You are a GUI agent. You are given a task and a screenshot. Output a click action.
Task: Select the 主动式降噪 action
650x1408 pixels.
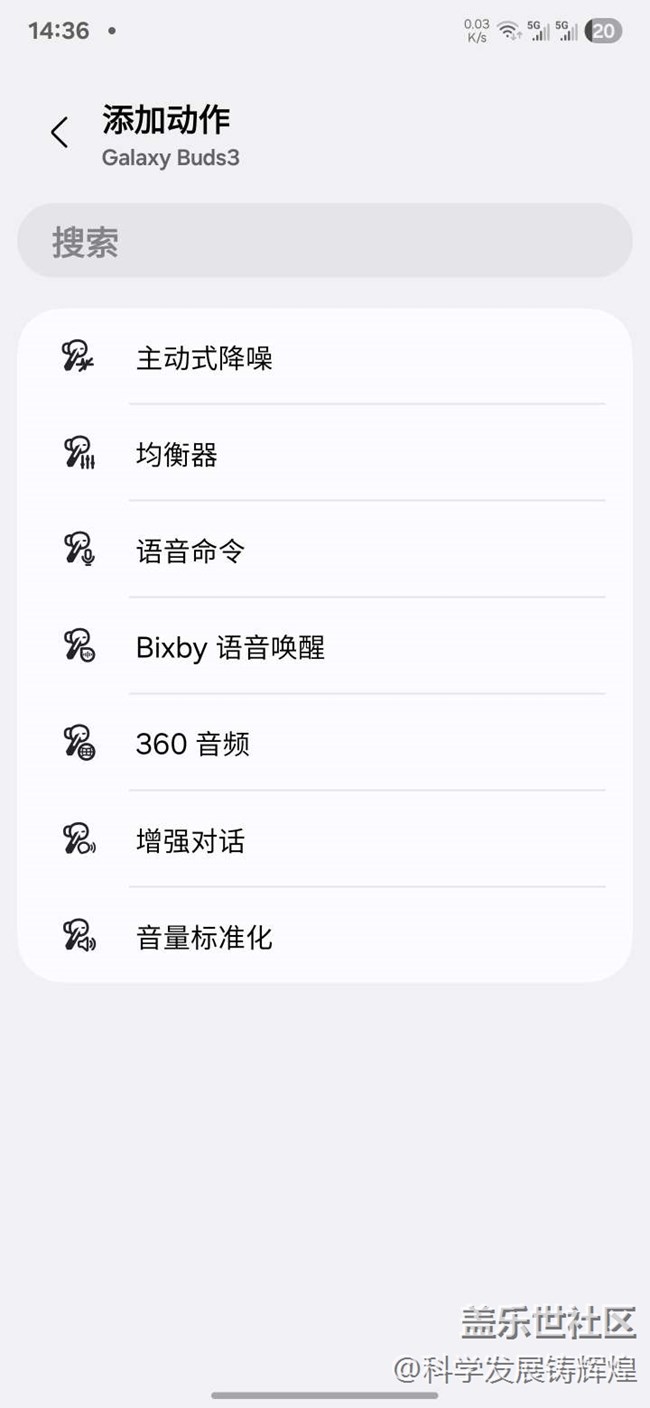325,358
